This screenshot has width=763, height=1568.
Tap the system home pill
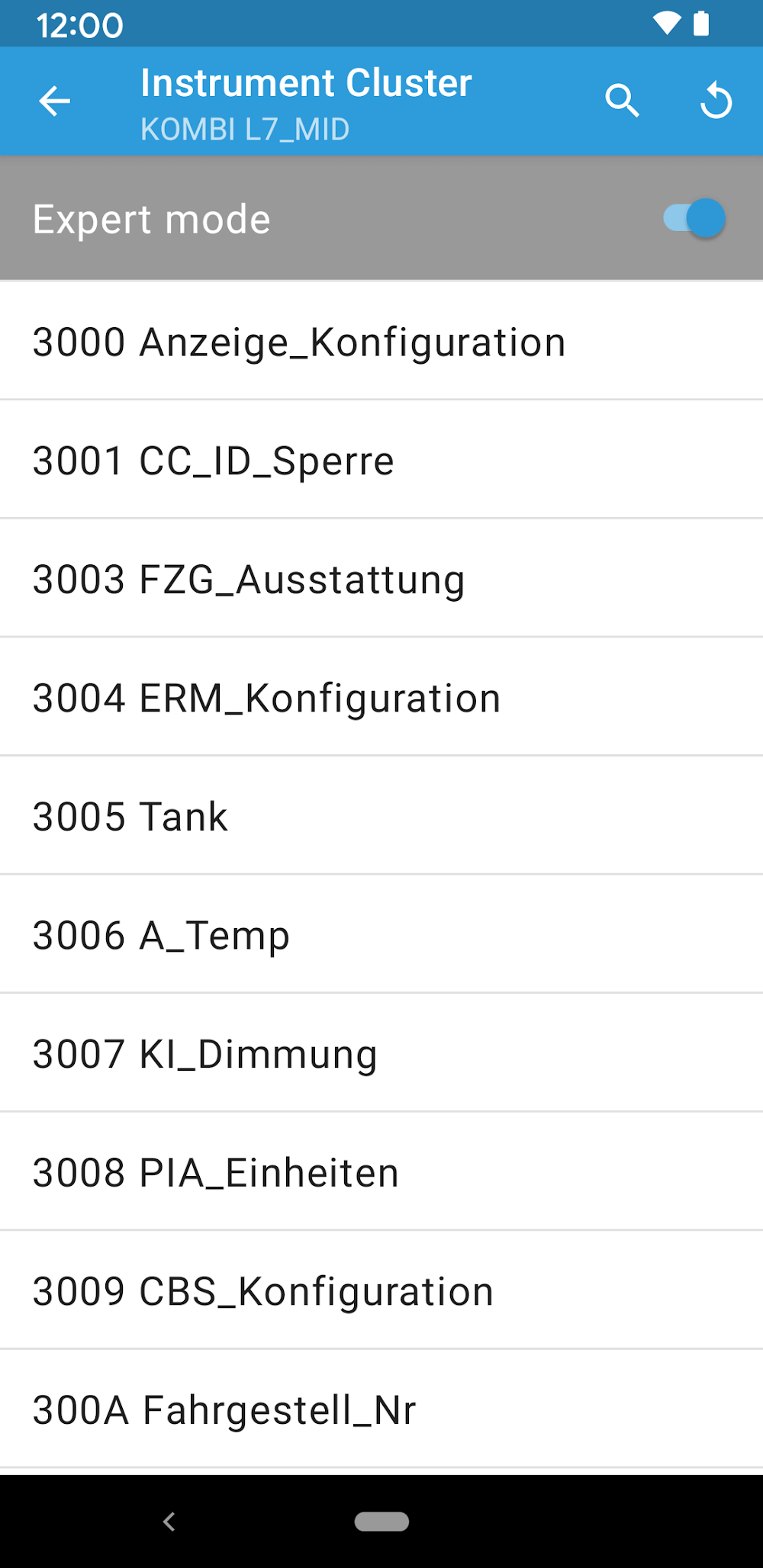tap(381, 1521)
